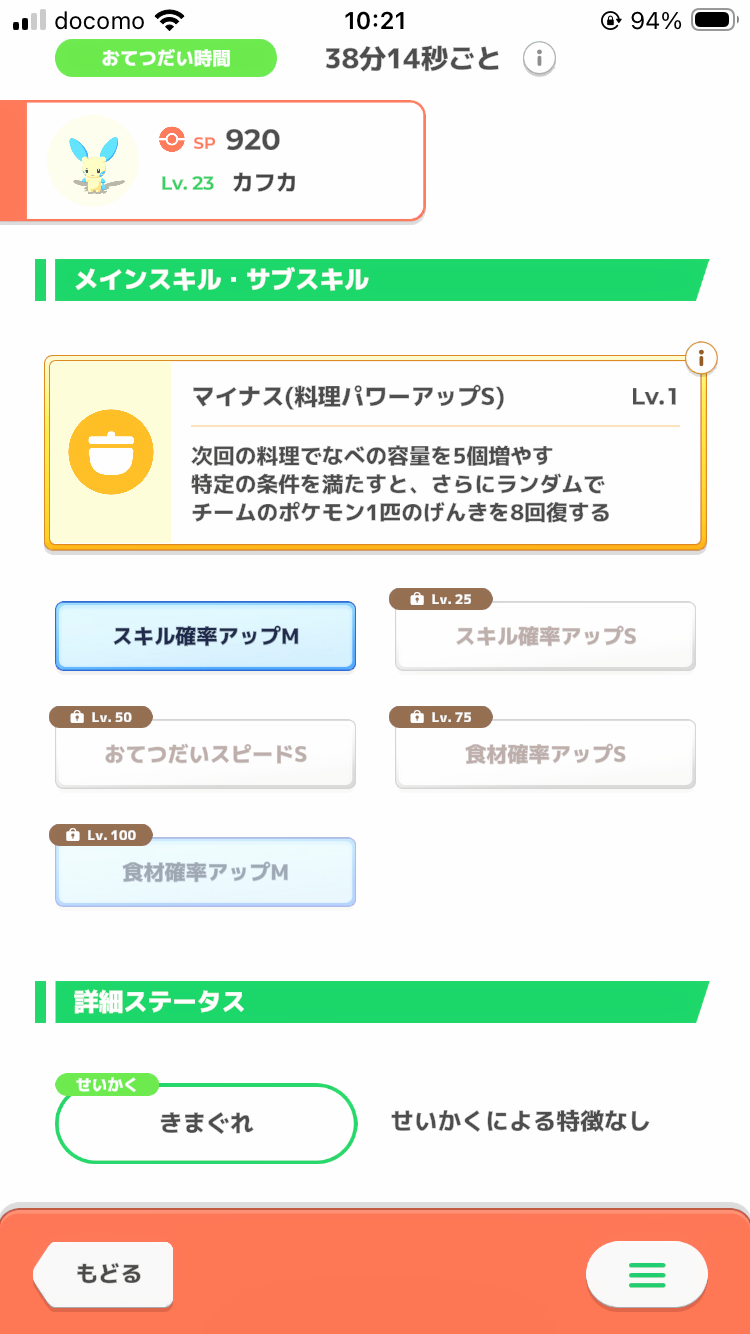
Task: Open the hamburger menu button
Action: pos(646,1274)
